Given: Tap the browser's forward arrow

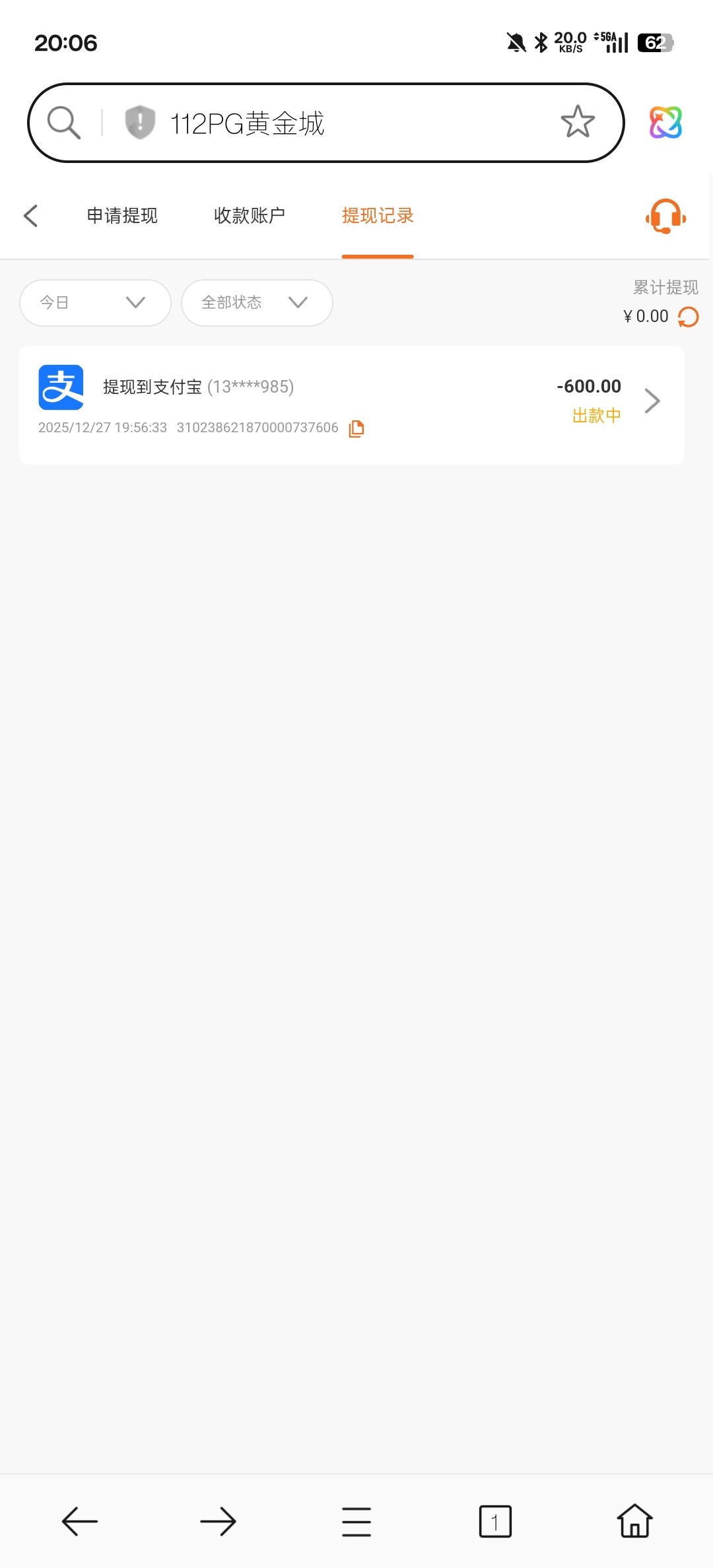Looking at the screenshot, I should pos(218,1522).
